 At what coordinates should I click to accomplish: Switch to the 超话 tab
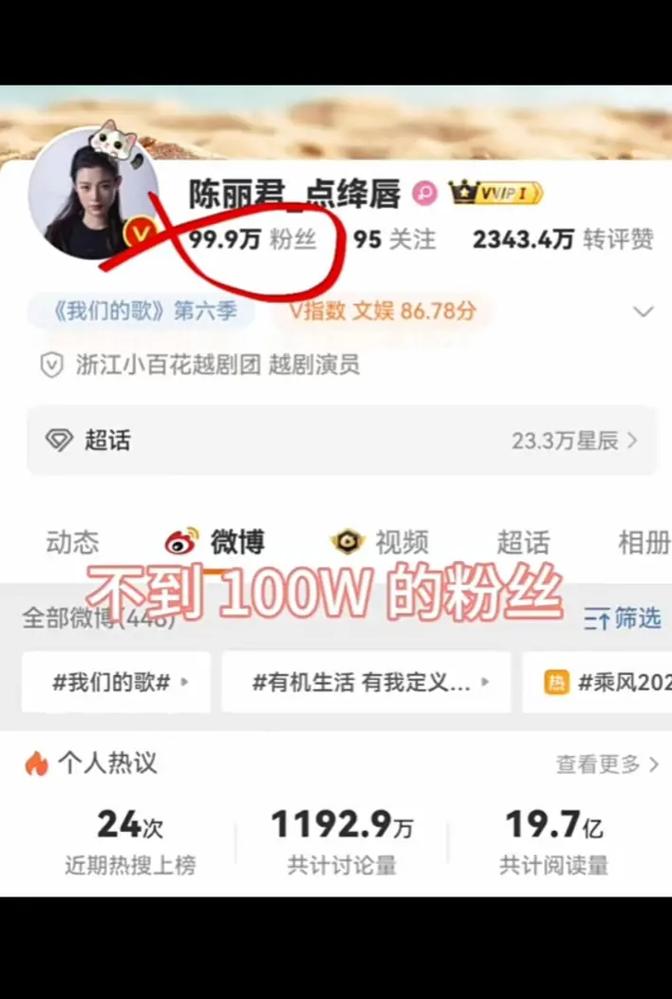click(x=523, y=542)
